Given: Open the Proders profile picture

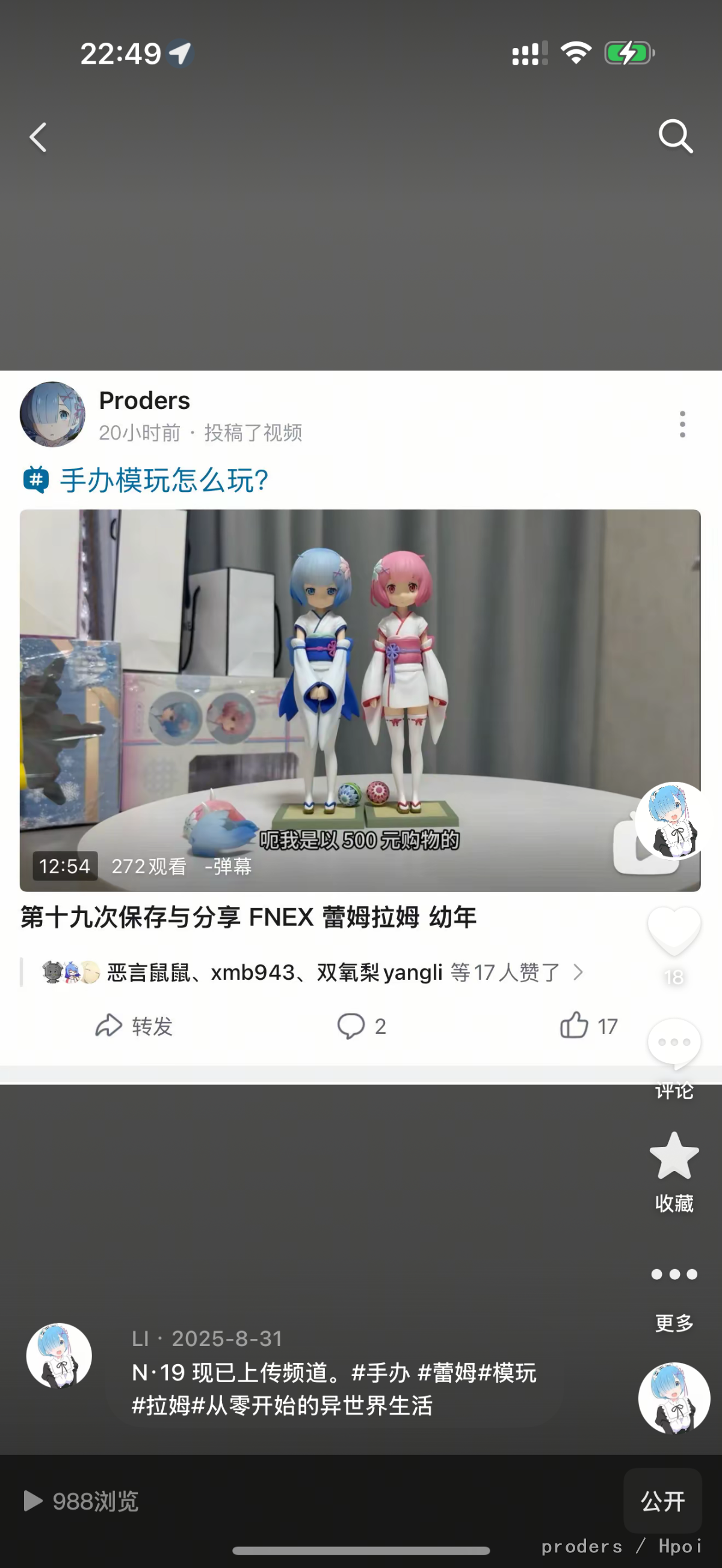Looking at the screenshot, I should click(x=52, y=414).
